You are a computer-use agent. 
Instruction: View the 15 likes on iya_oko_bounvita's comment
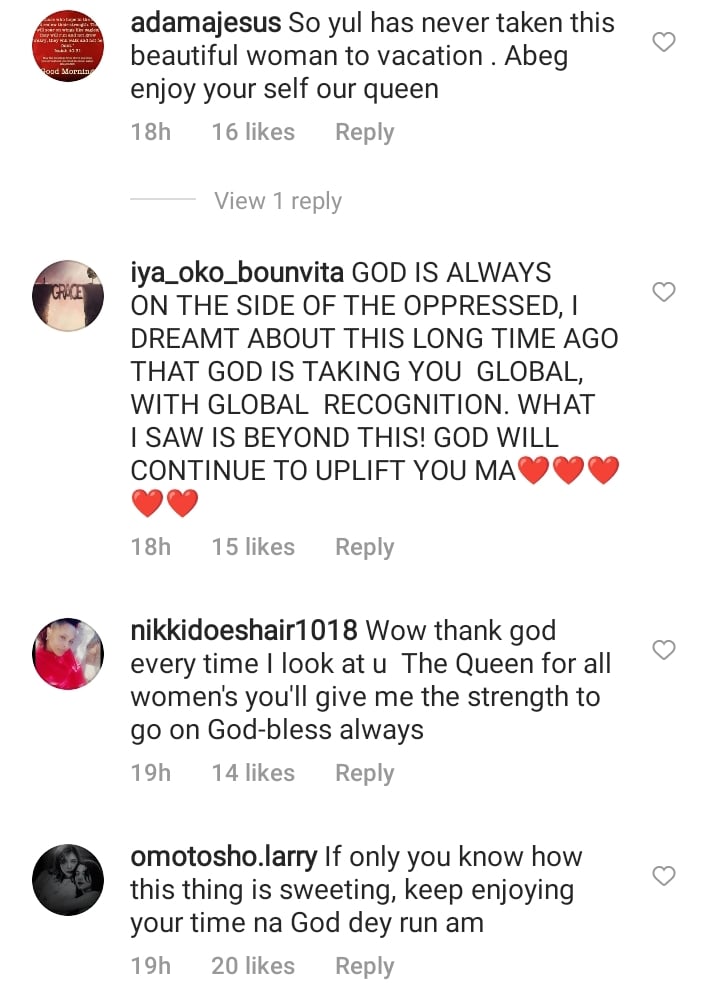253,547
